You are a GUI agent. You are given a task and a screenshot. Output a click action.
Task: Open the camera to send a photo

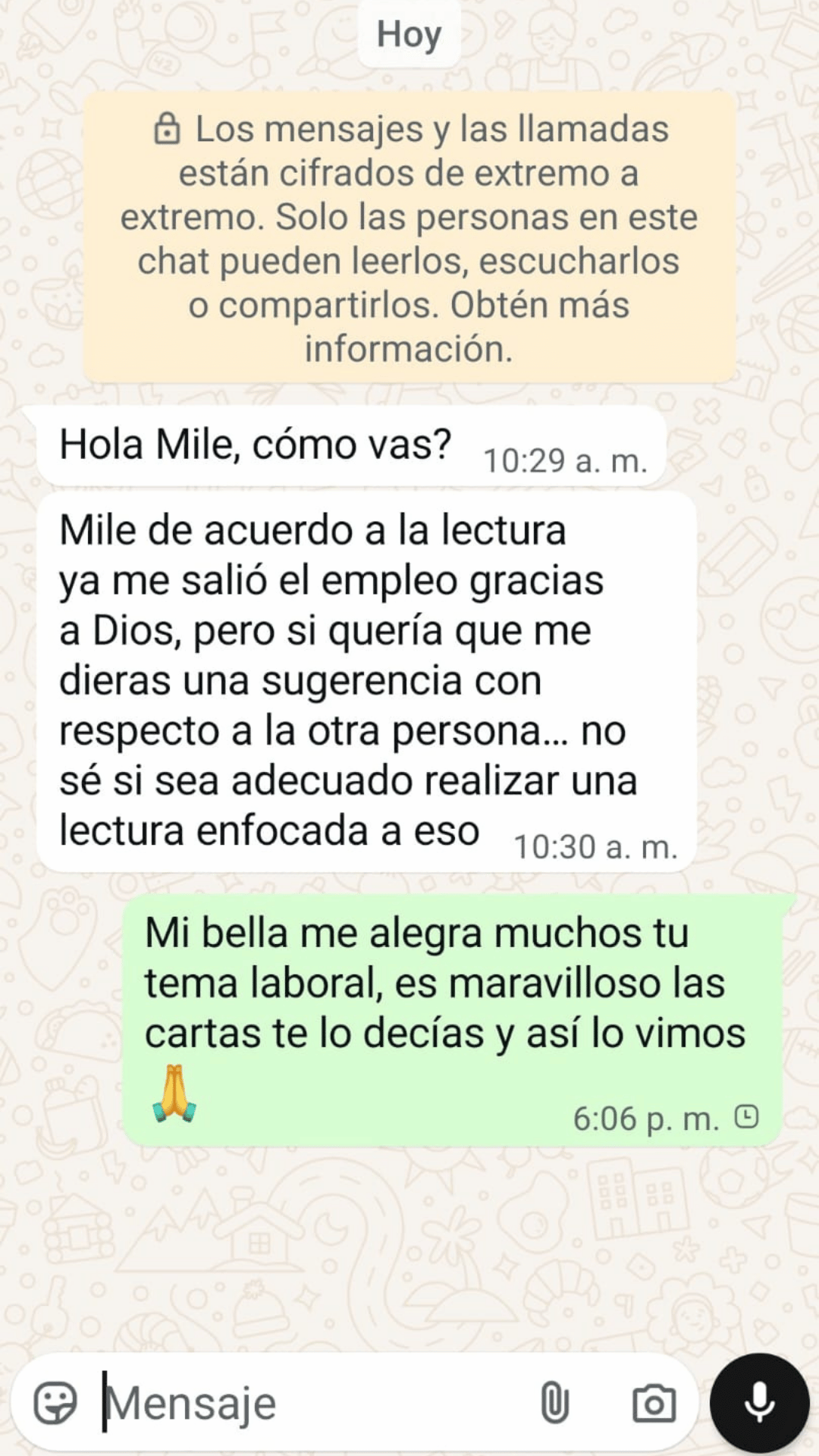click(x=654, y=1403)
